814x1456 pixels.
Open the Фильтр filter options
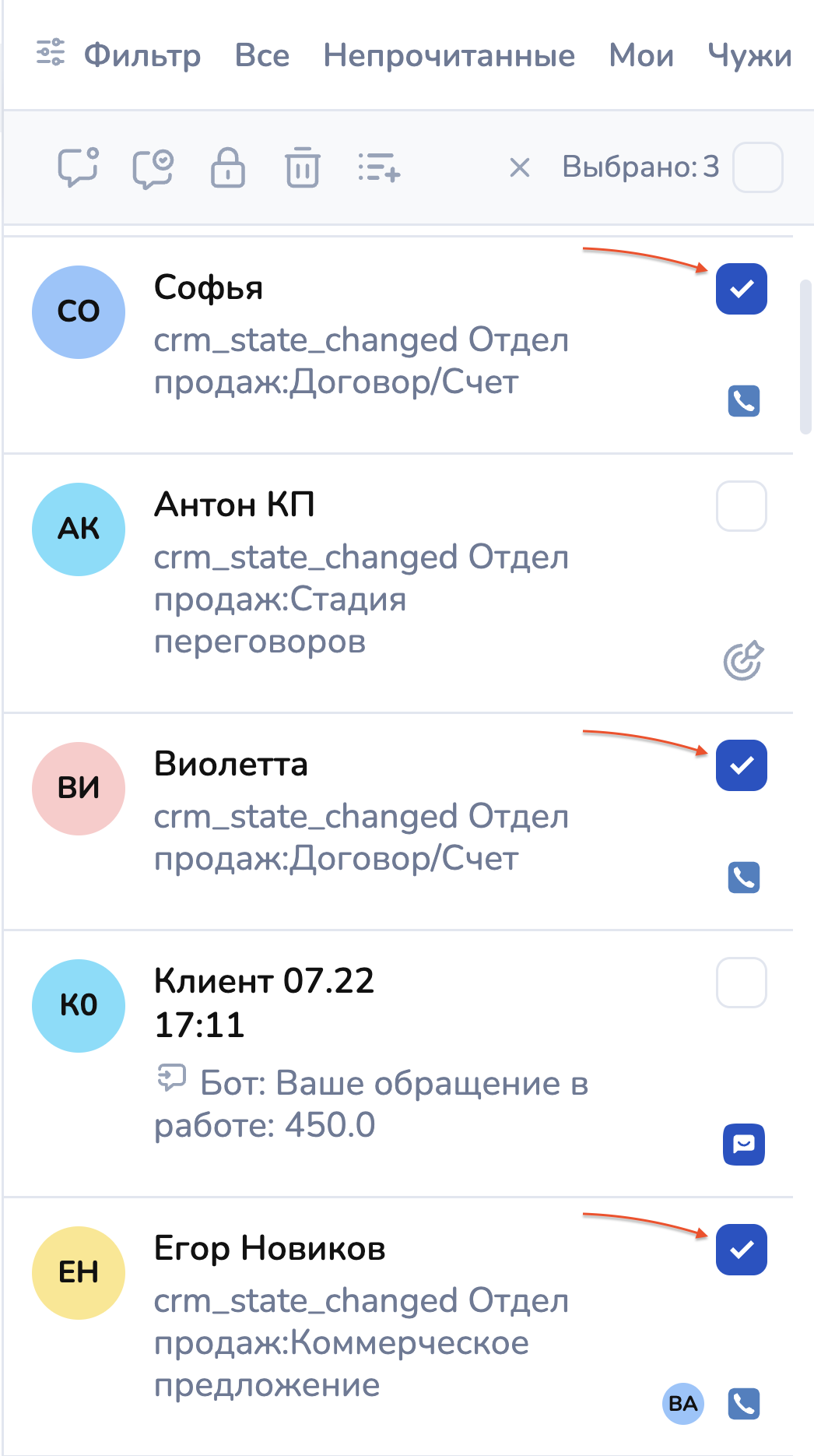(x=119, y=55)
